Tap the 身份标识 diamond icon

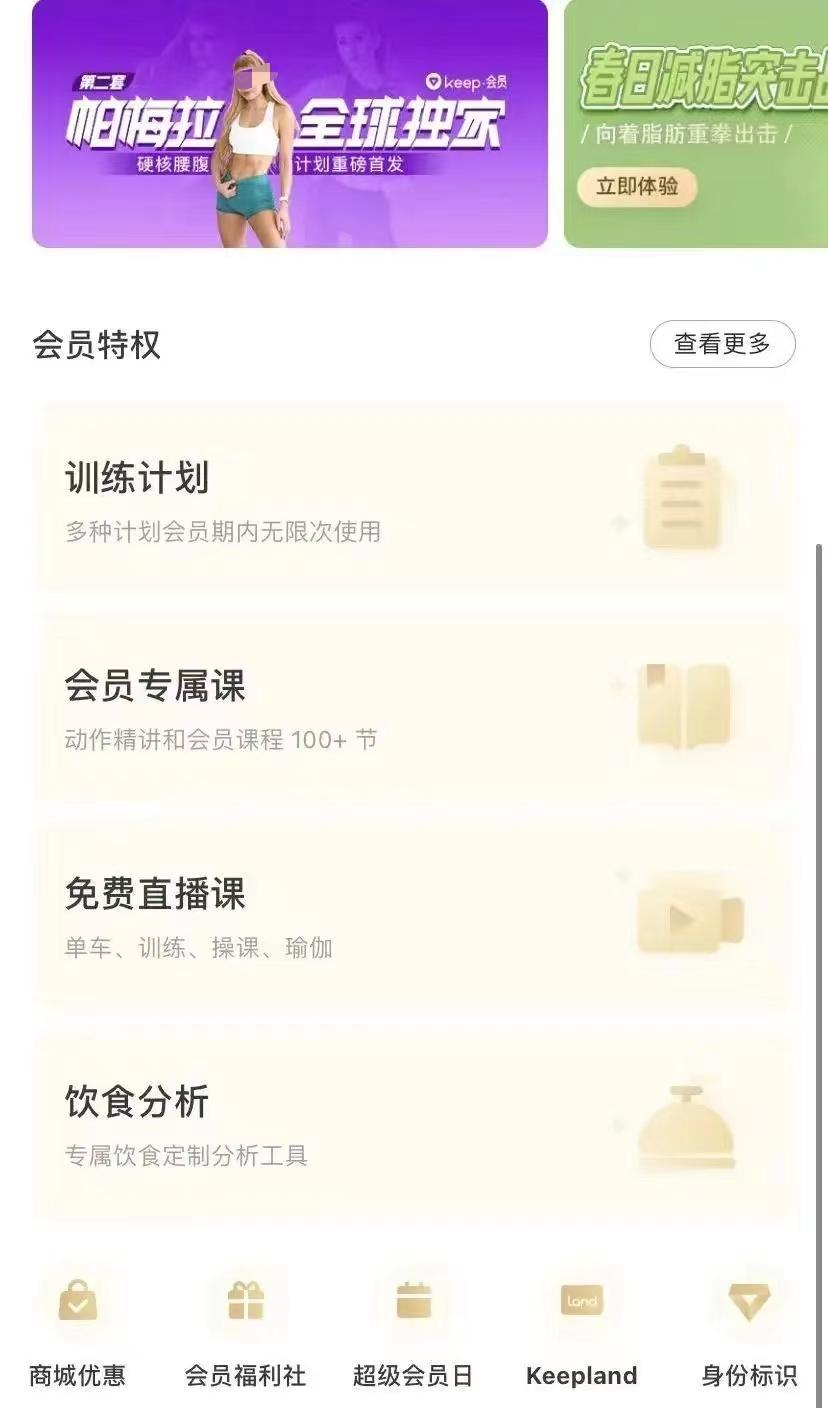point(749,1303)
